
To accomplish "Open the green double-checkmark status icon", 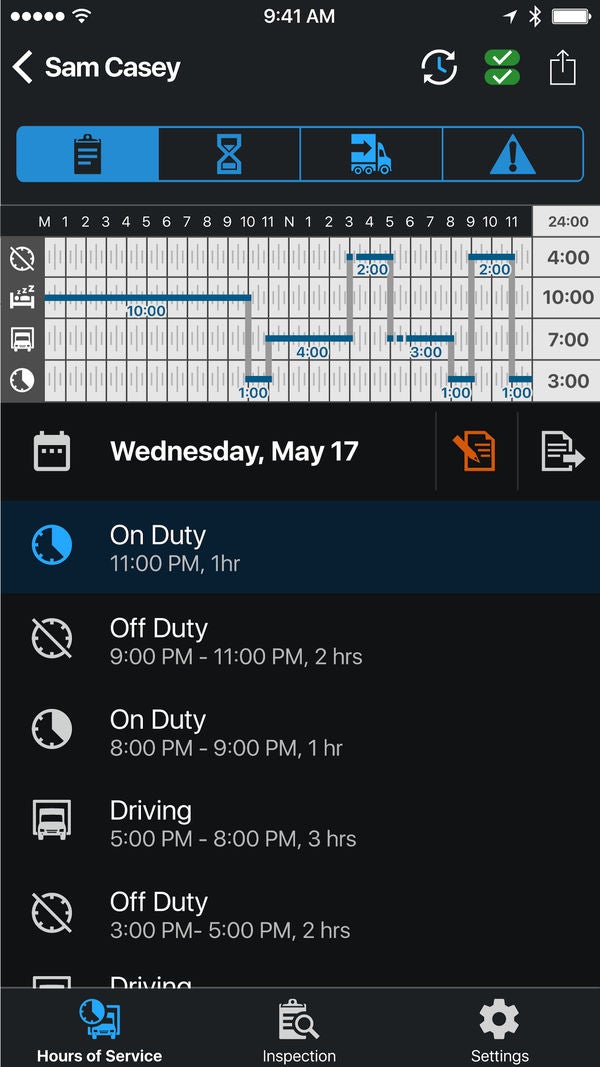I will coord(502,67).
